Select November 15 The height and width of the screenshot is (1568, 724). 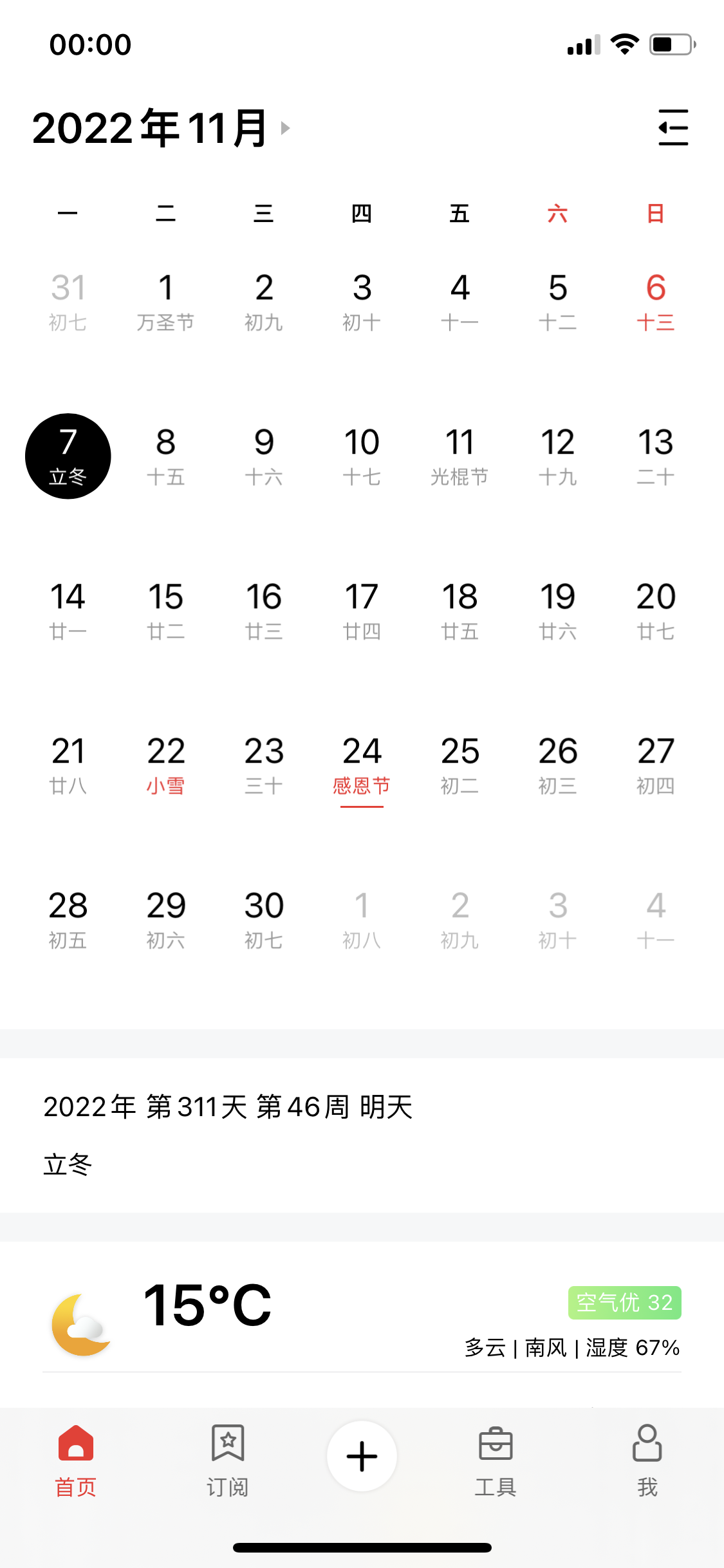166,610
